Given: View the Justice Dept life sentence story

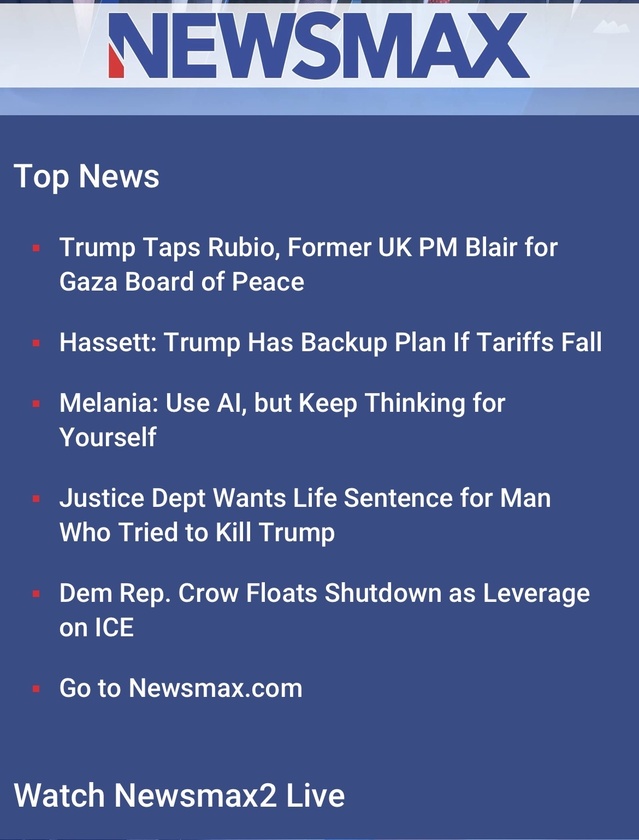Looking at the screenshot, I should tap(304, 515).
